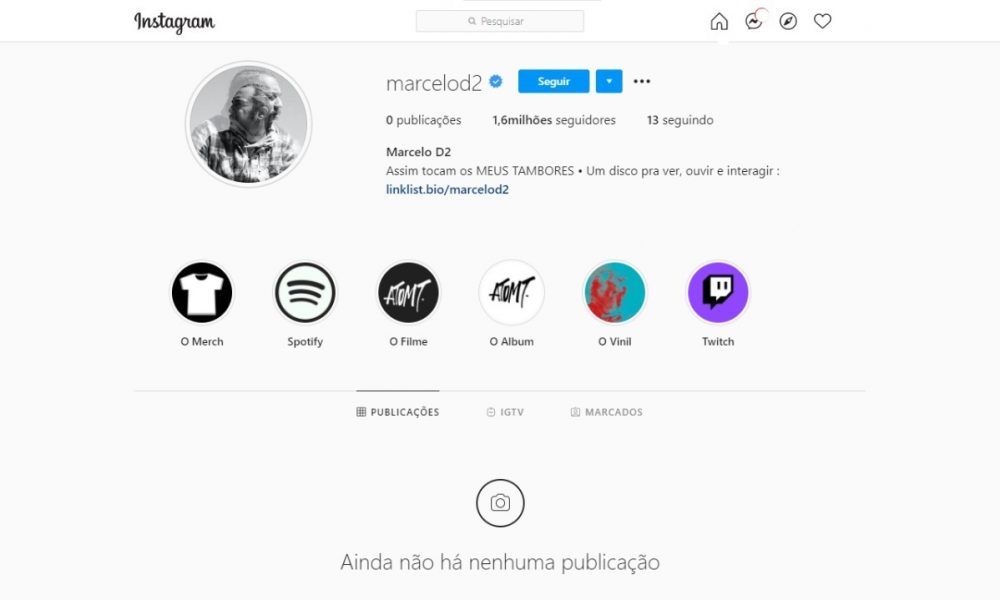The width and height of the screenshot is (1000, 600).
Task: Open the activity heart icon
Action: 822,21
